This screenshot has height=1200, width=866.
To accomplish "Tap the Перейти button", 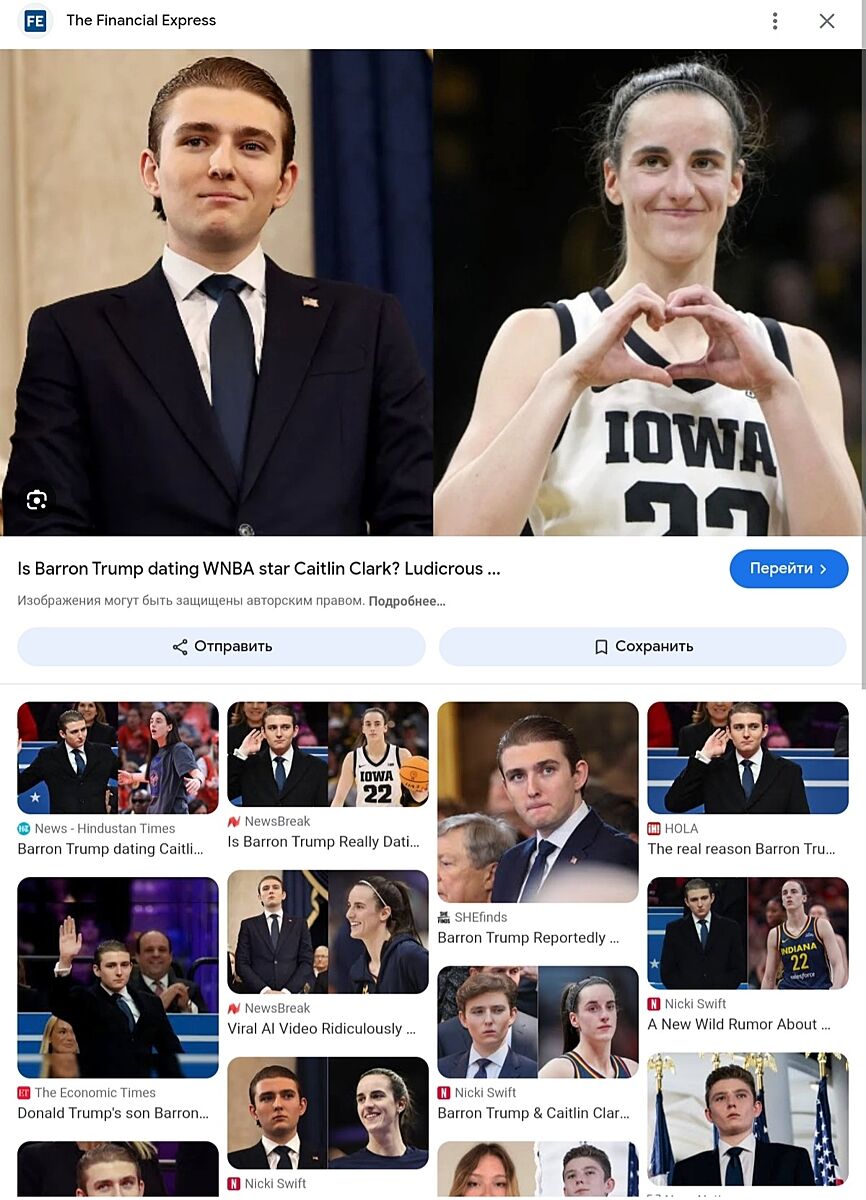I will [788, 568].
